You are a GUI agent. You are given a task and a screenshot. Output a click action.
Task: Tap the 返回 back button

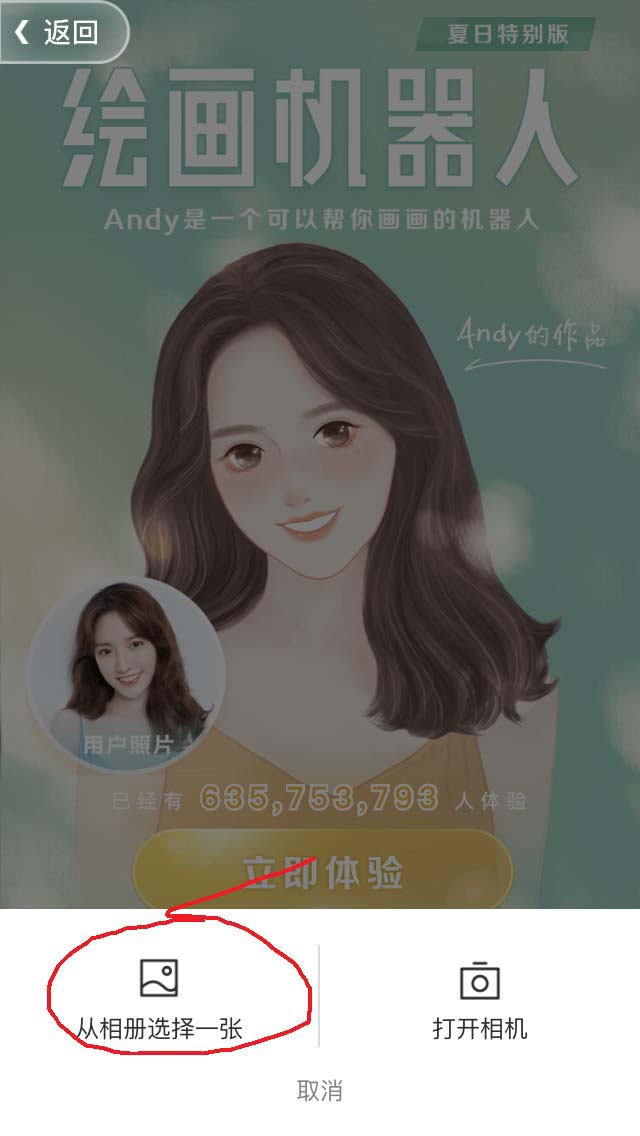[60, 32]
